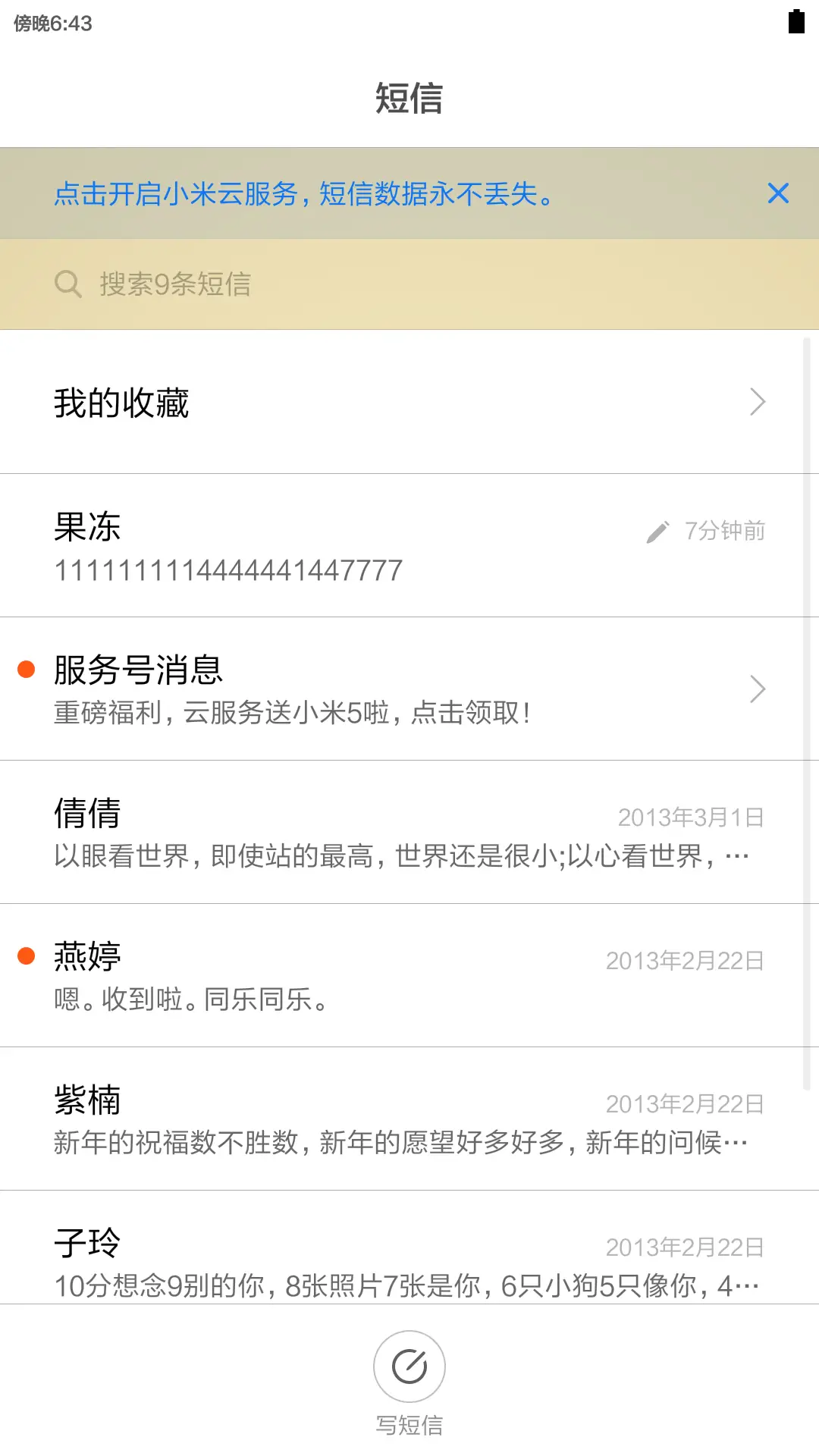This screenshot has height=1456, width=819.
Task: Tap the circular compose icon at bottom center
Action: click(x=409, y=1366)
